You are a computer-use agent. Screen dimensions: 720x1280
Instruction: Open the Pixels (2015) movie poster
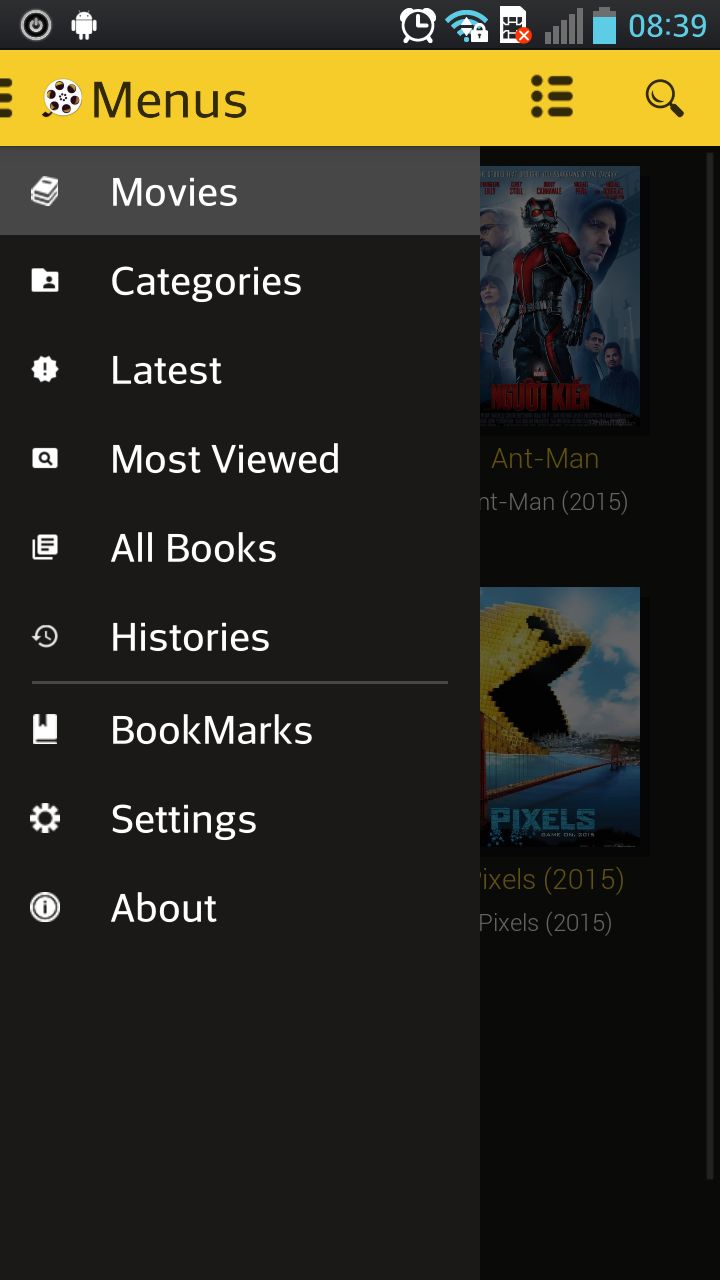coord(560,720)
